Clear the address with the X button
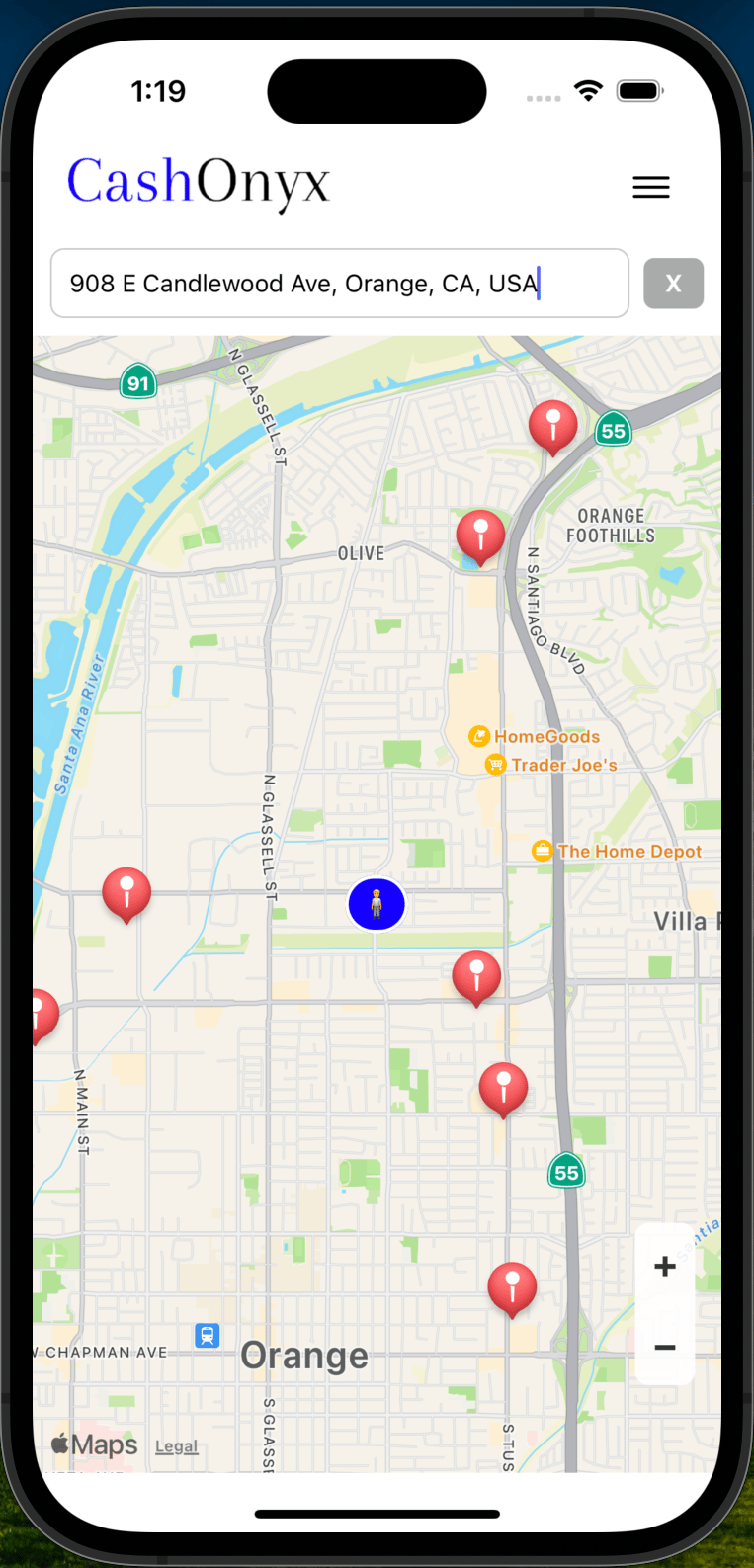754x1568 pixels. point(673,284)
